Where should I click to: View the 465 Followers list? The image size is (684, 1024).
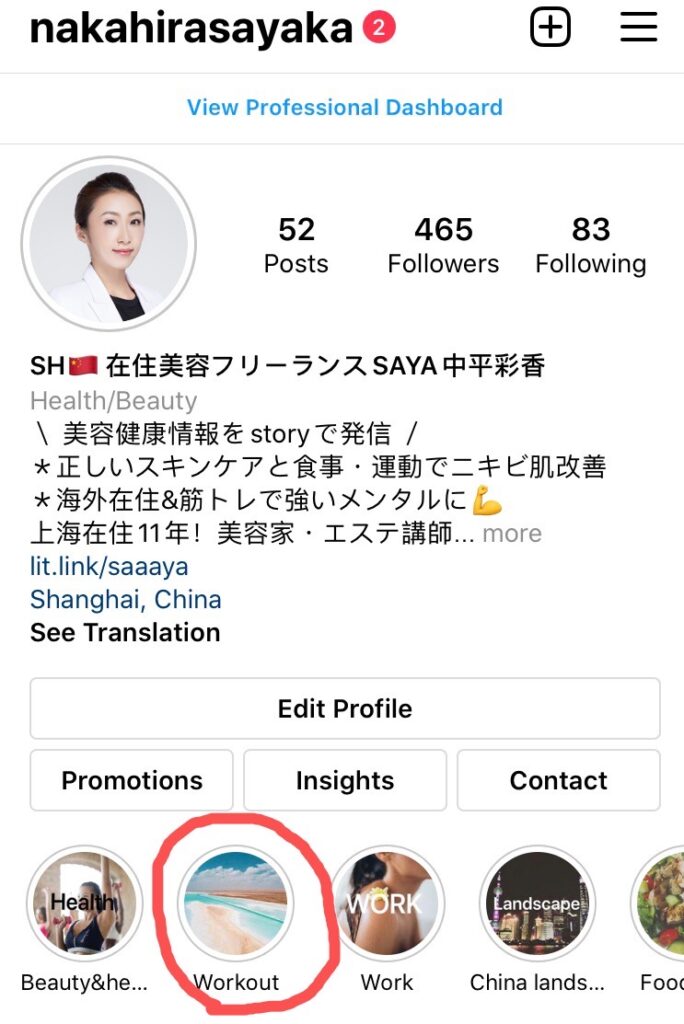(443, 246)
